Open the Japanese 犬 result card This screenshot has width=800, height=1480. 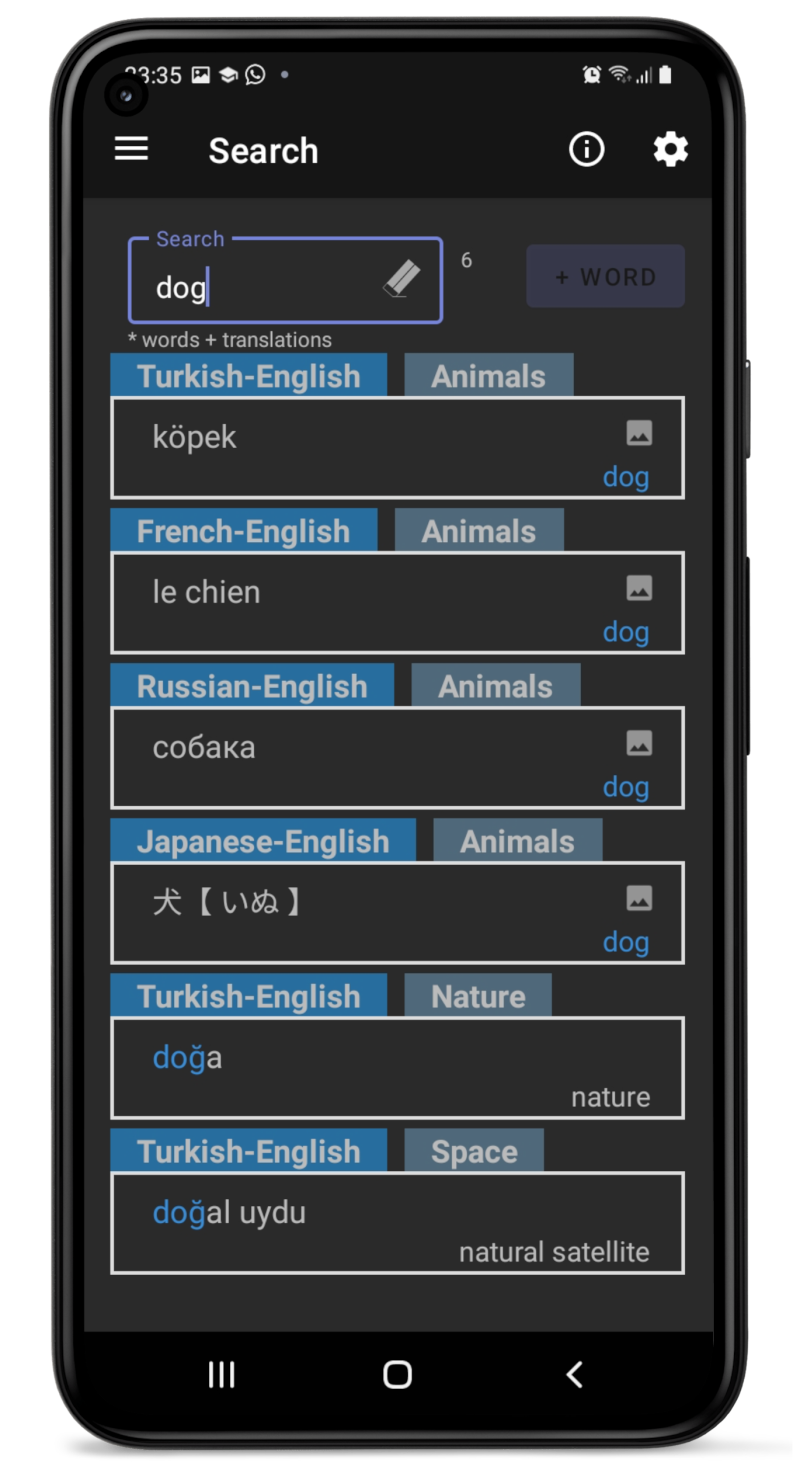pos(397,912)
